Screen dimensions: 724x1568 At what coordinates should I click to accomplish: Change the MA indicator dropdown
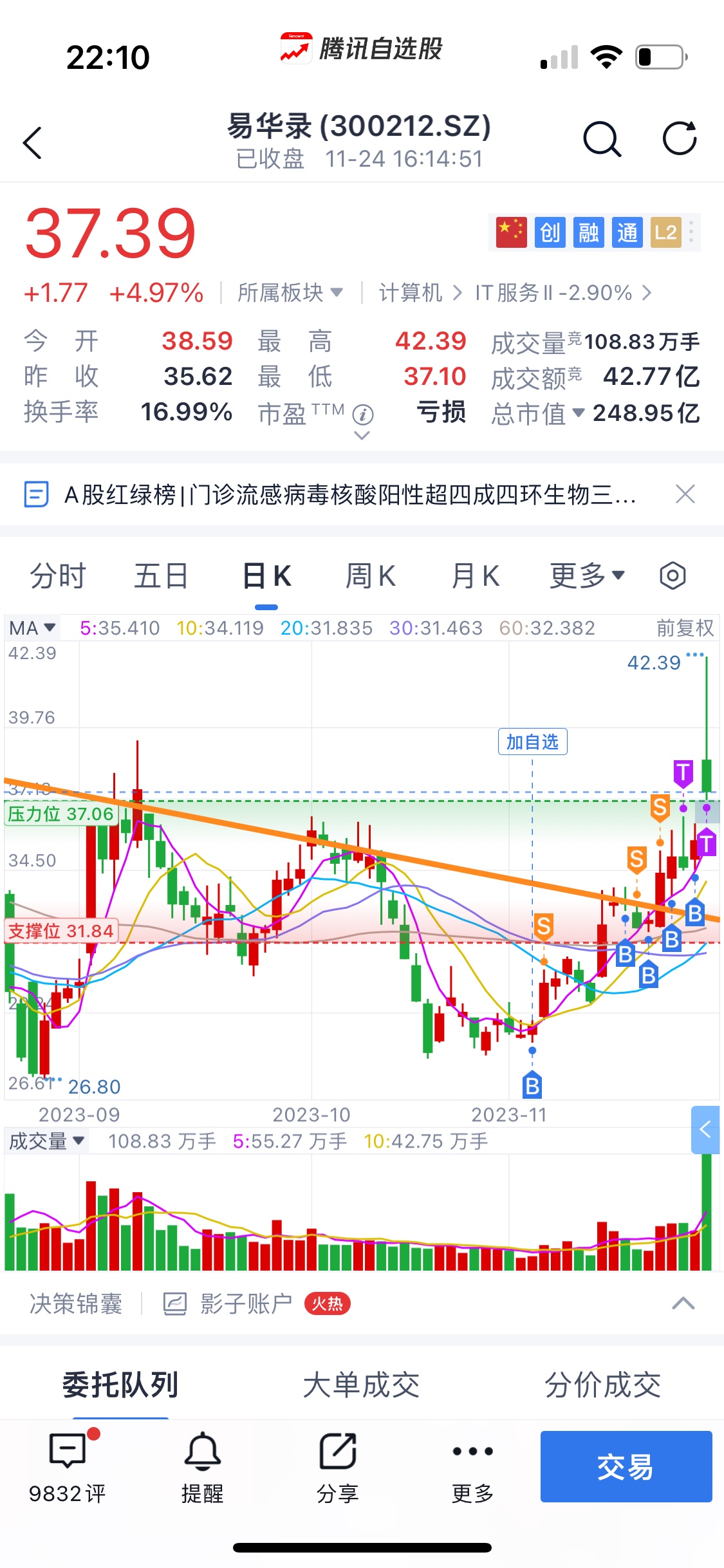tap(32, 628)
